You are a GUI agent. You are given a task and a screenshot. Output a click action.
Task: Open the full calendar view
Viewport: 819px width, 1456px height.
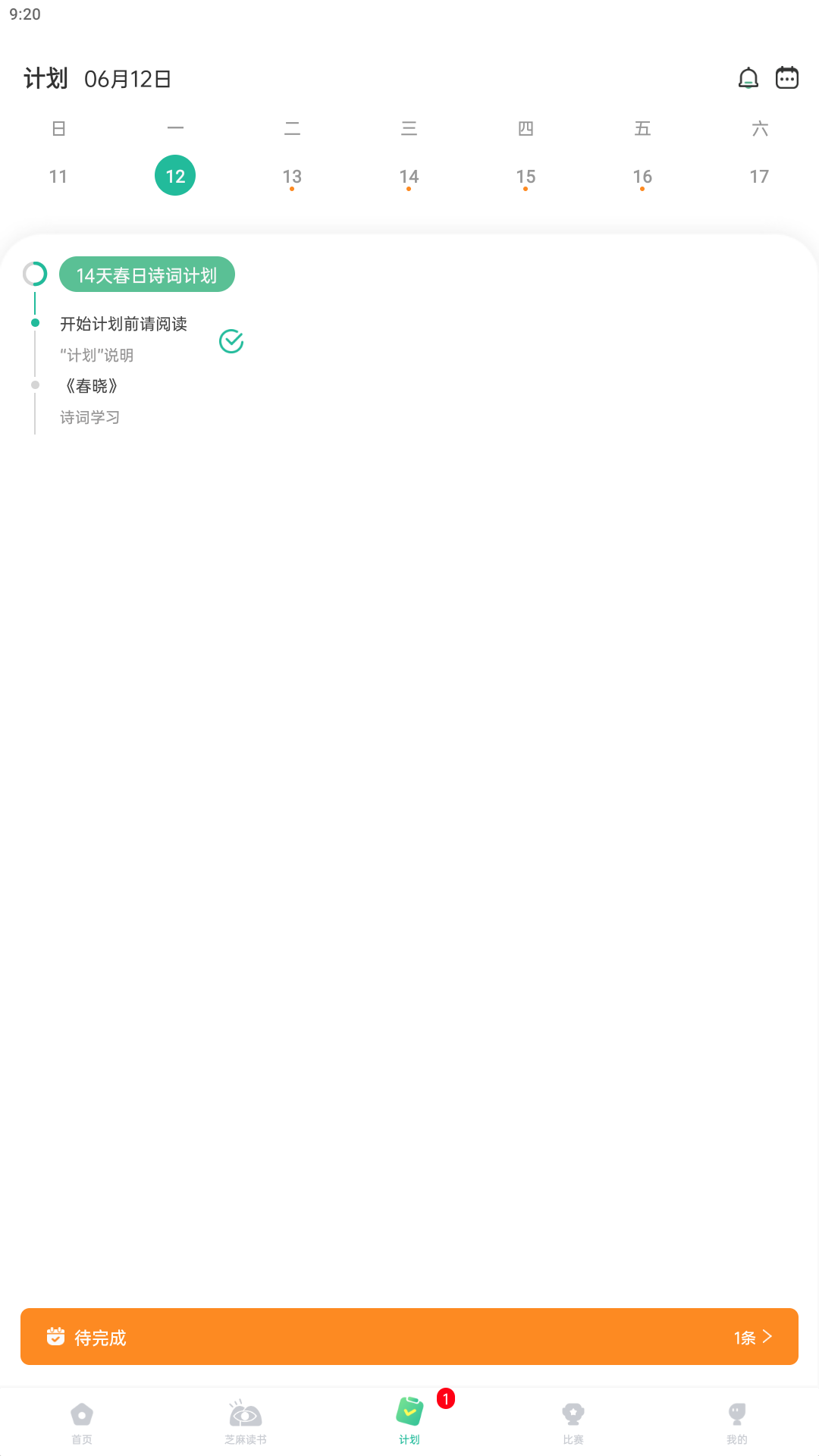tap(786, 78)
